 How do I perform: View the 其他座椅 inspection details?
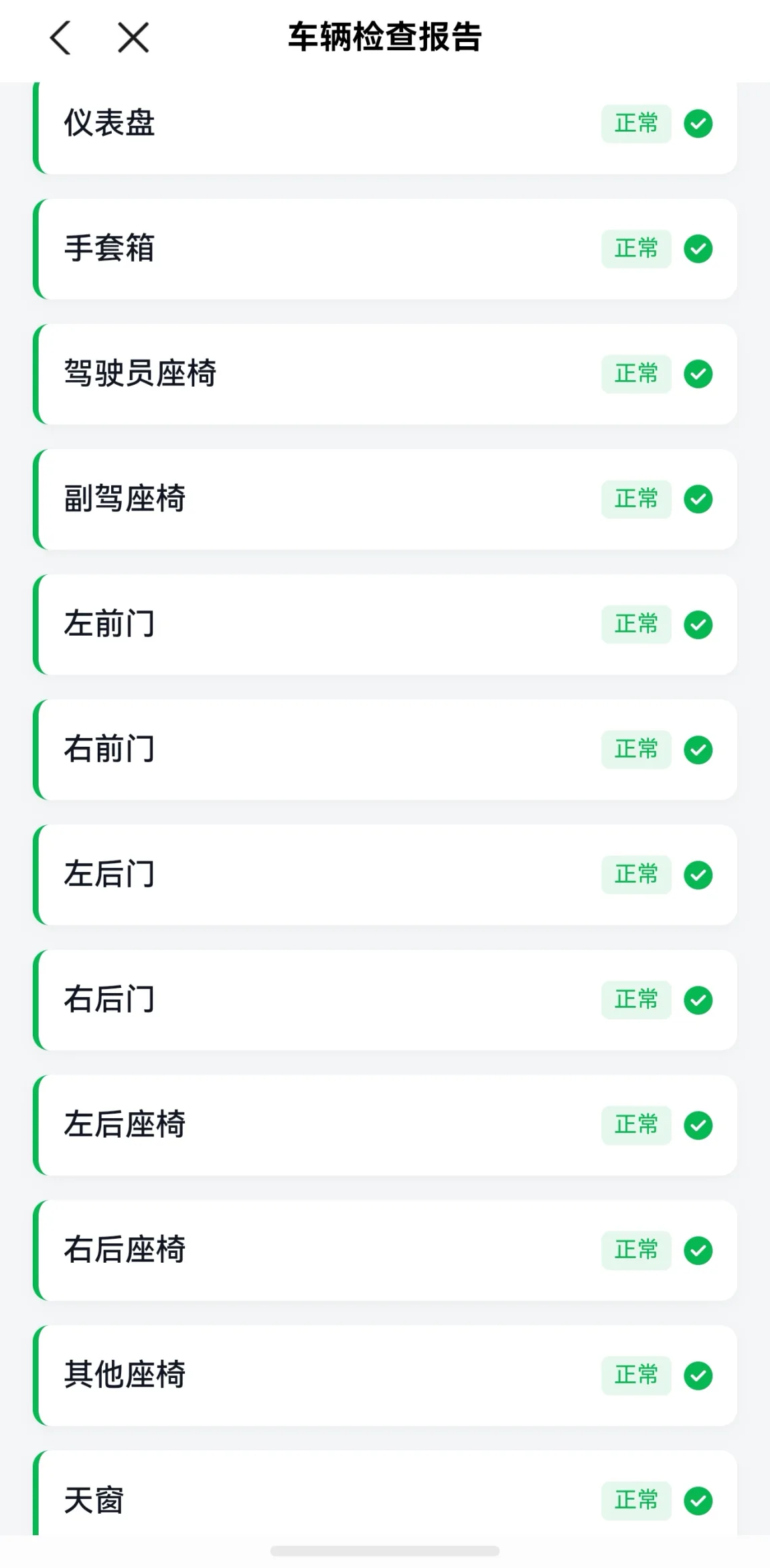(x=385, y=1375)
